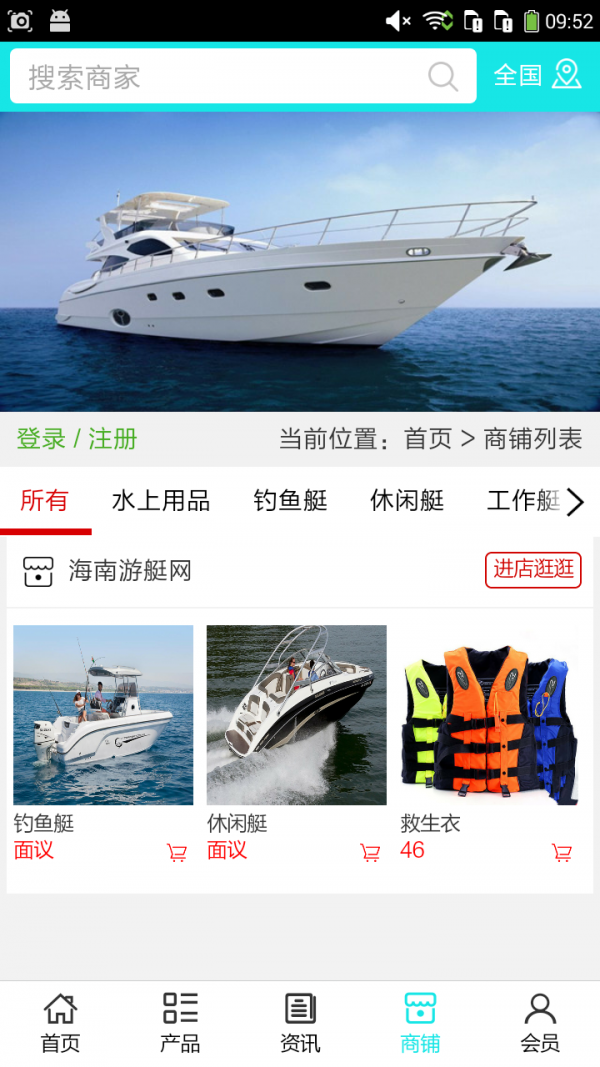Switch to the 休闲艇 category tab

[x=407, y=501]
